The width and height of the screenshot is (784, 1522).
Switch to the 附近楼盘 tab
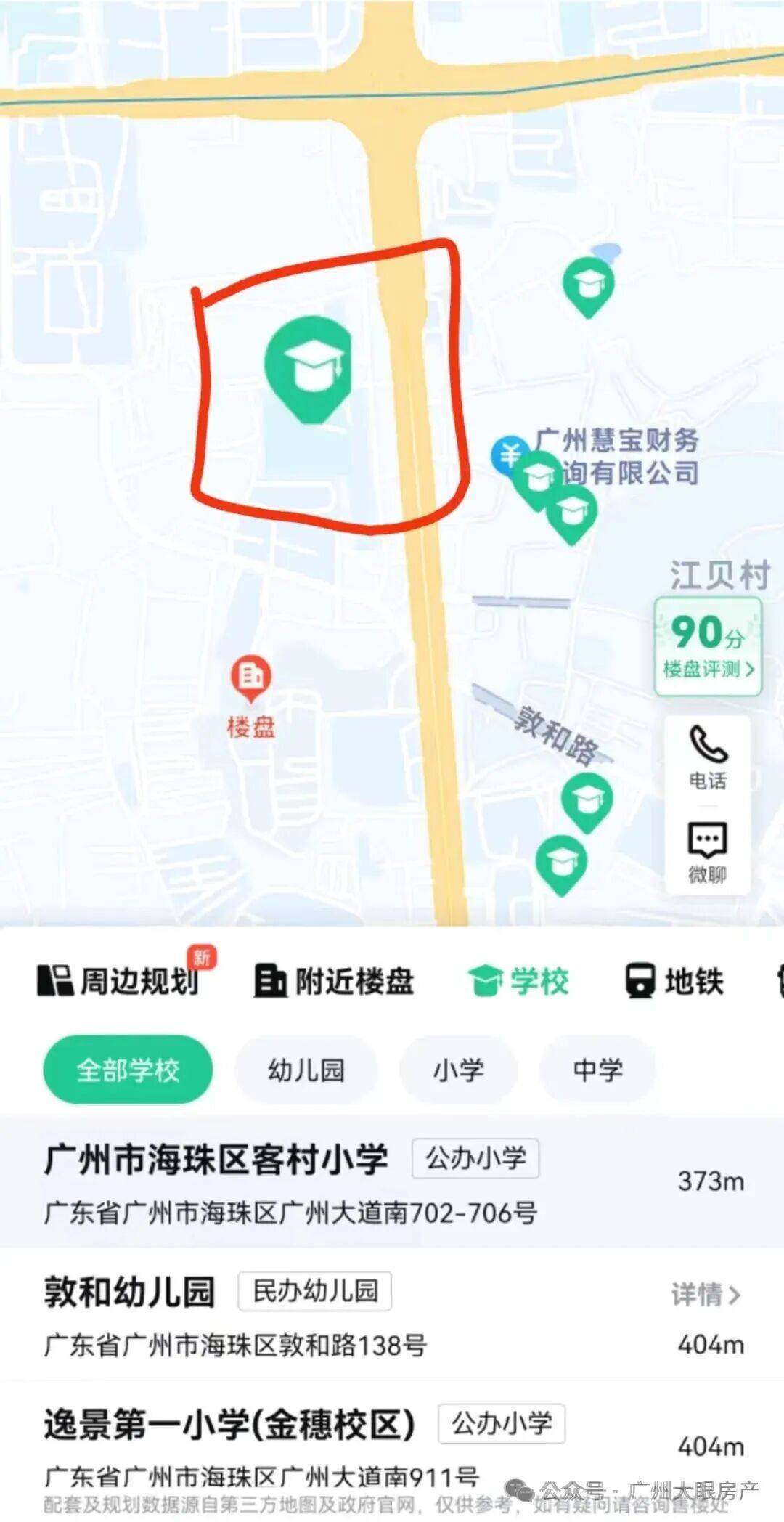pos(334,981)
